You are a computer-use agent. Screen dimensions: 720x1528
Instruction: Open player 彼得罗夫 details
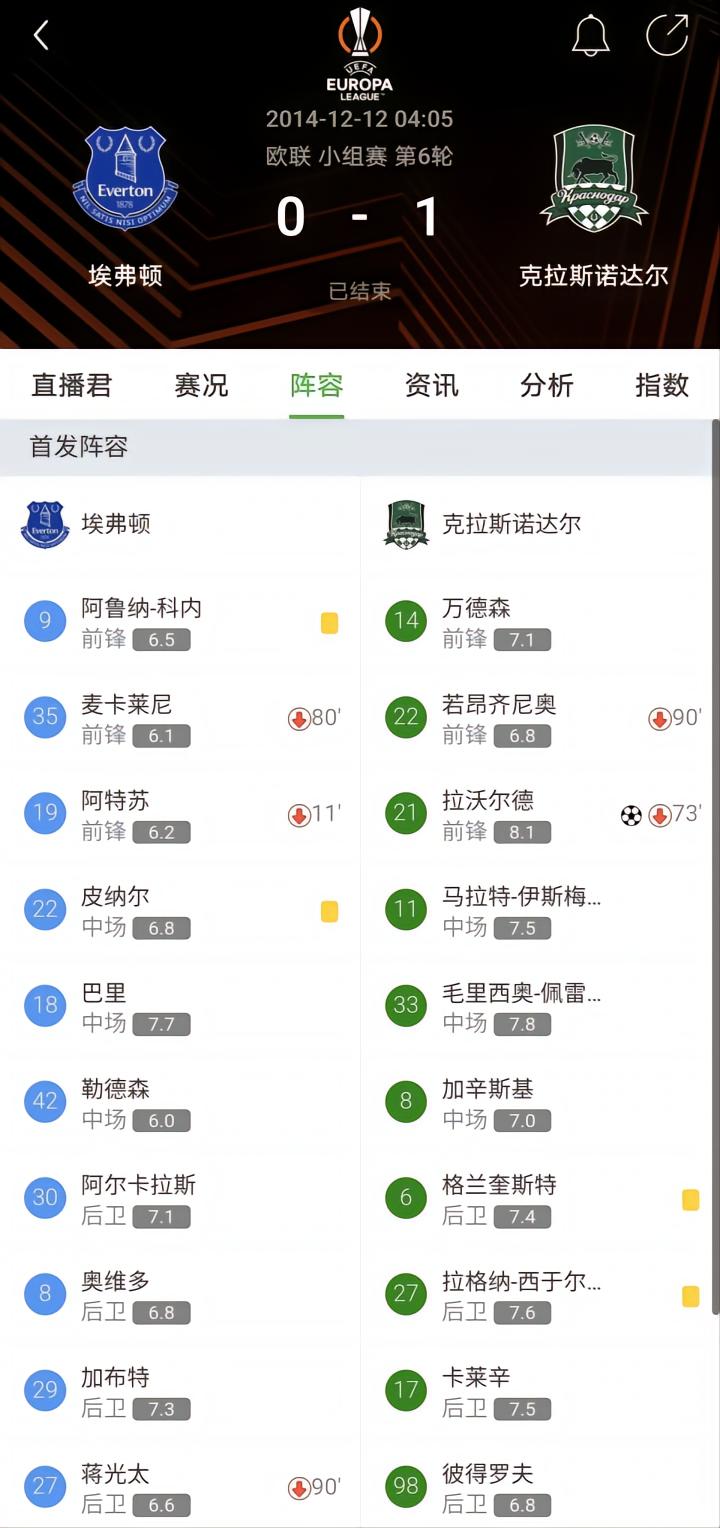coord(540,1488)
